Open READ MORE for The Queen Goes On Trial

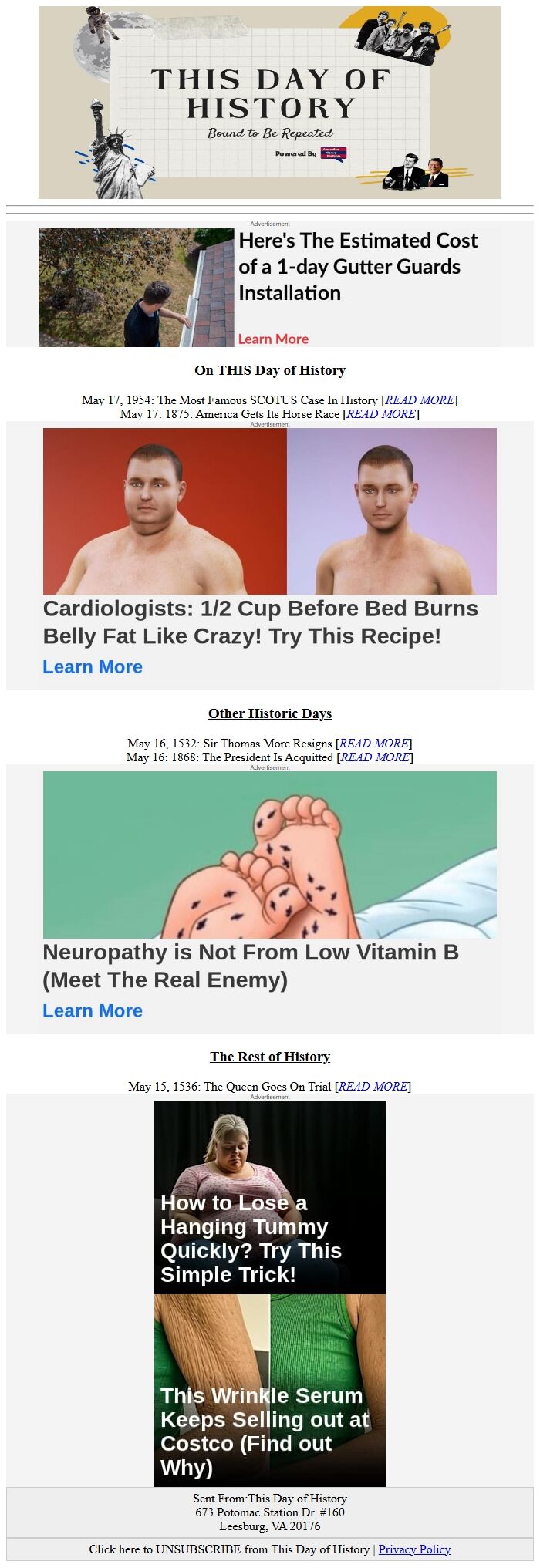[373, 1086]
